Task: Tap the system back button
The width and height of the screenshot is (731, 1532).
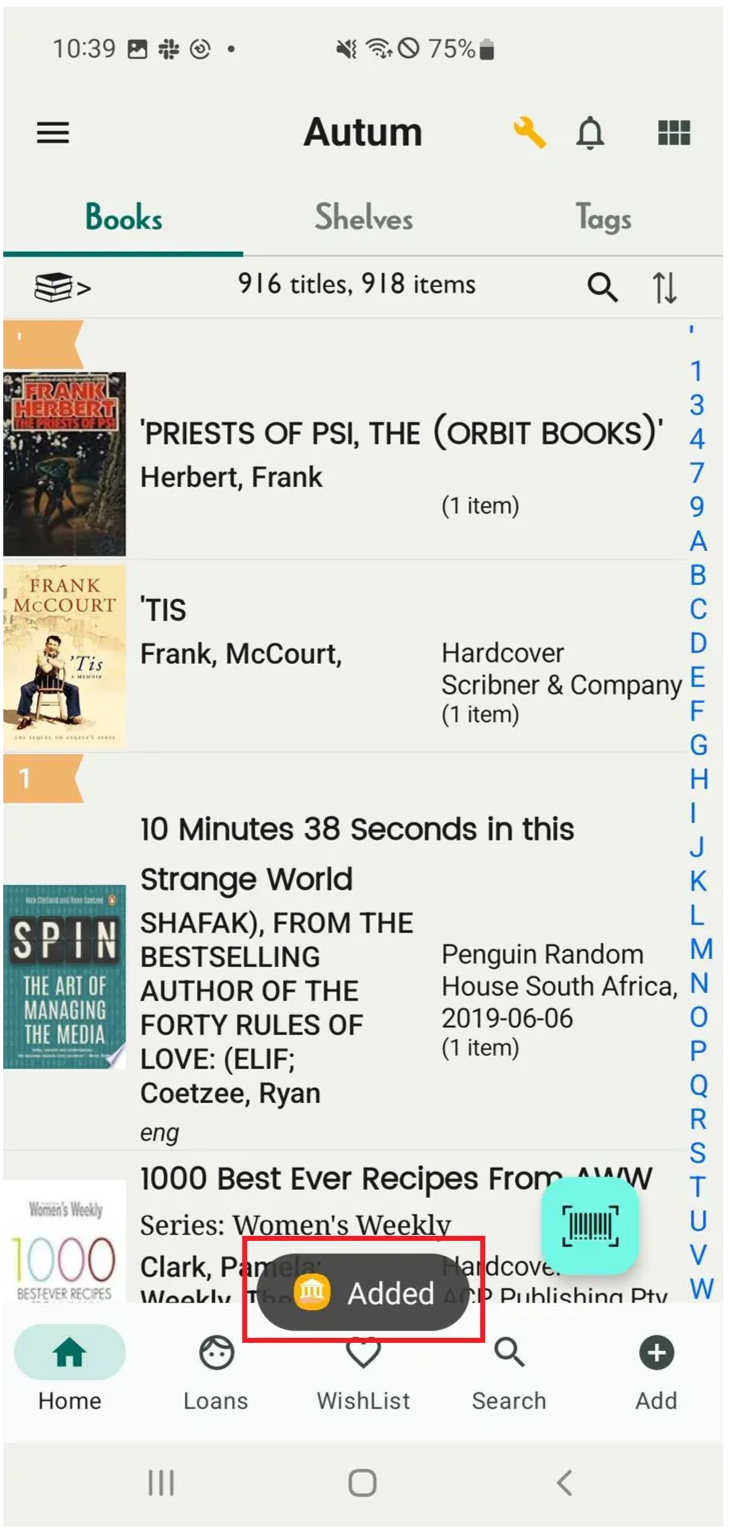Action: [x=565, y=1482]
